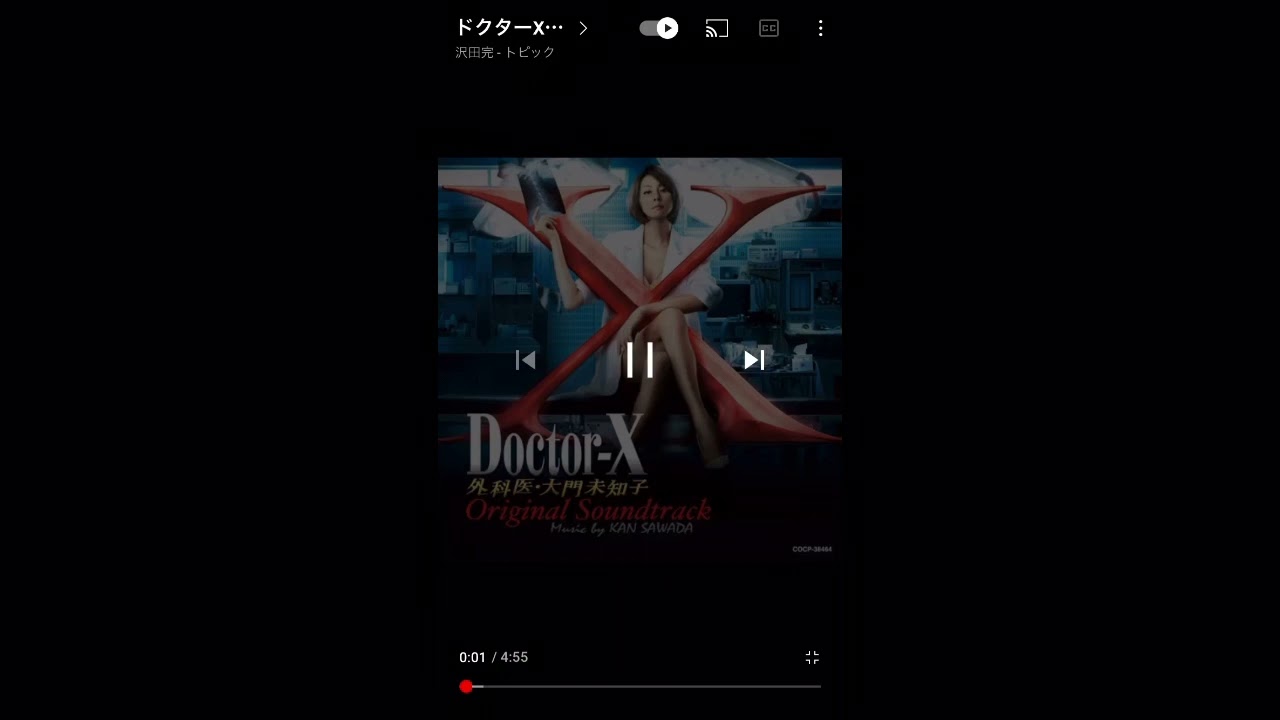Go back to the previous track
Screen dimensions: 1280x720
tap(526, 360)
